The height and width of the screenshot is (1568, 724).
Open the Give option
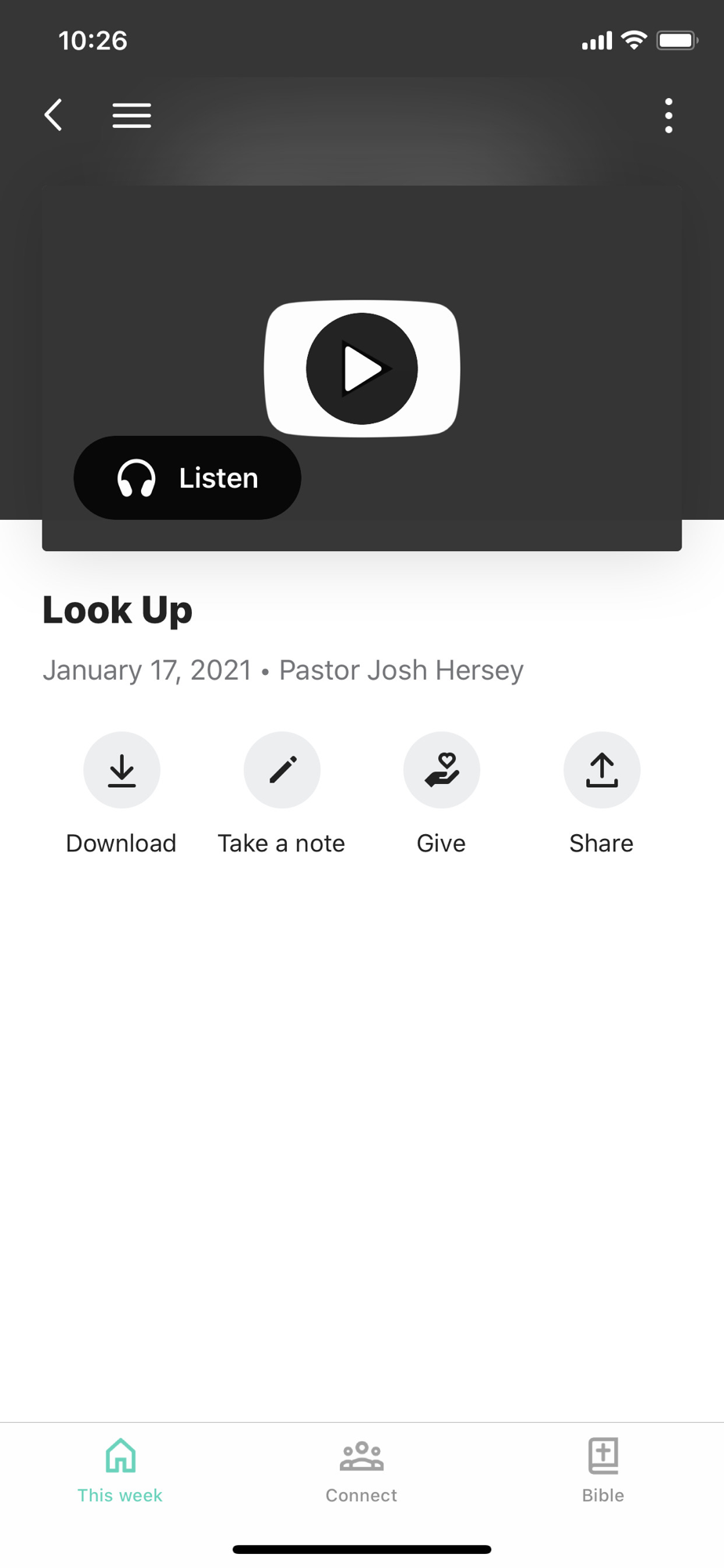click(x=442, y=770)
